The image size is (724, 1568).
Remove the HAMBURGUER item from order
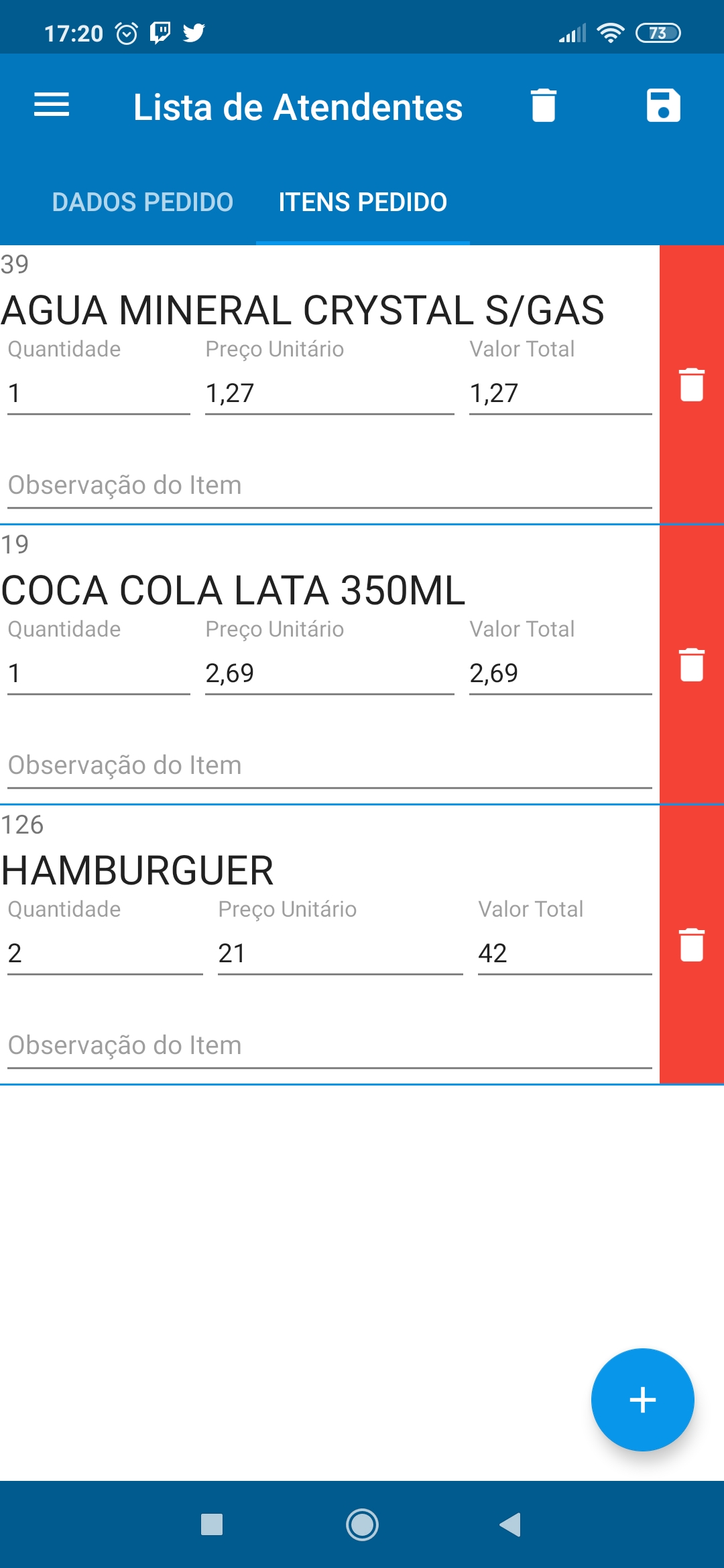pyautogui.click(x=692, y=945)
